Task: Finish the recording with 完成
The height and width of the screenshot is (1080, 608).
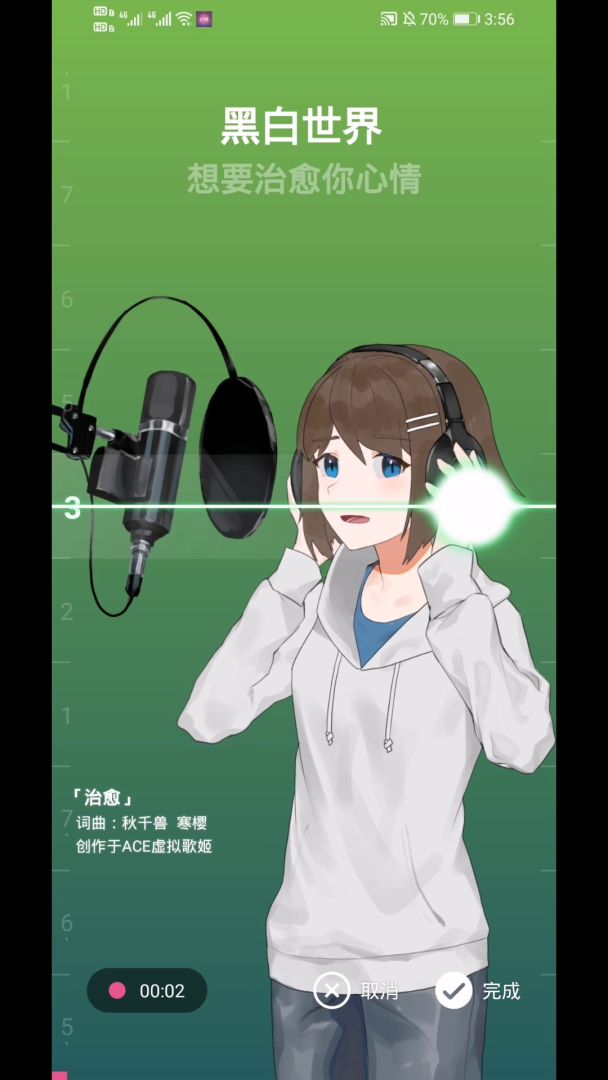Action: tap(478, 991)
